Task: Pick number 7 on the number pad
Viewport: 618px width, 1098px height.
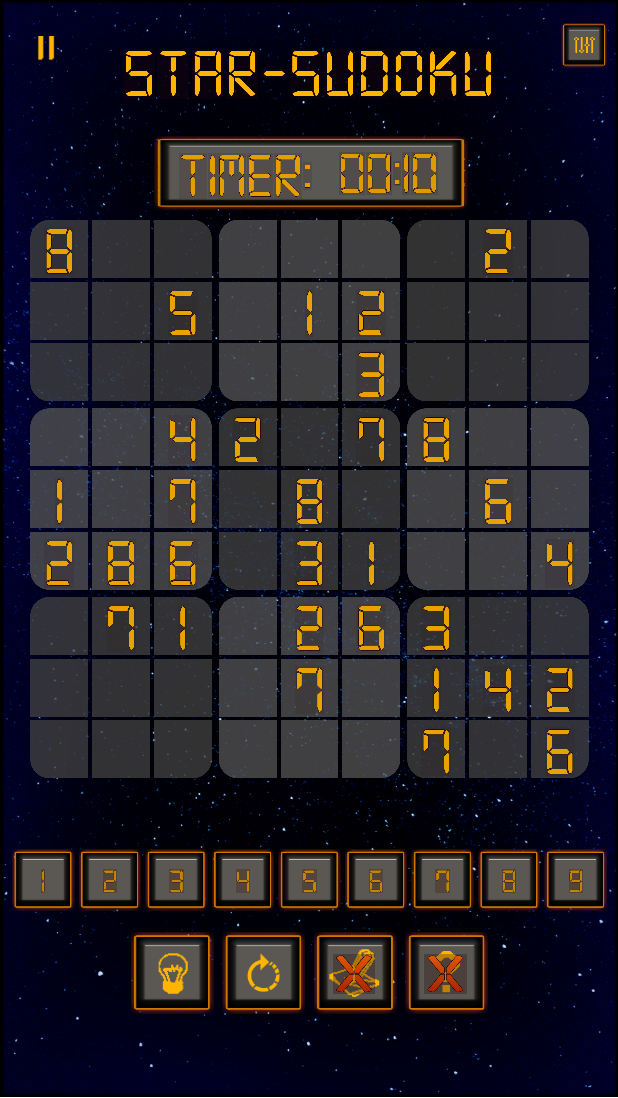Action: click(442, 880)
